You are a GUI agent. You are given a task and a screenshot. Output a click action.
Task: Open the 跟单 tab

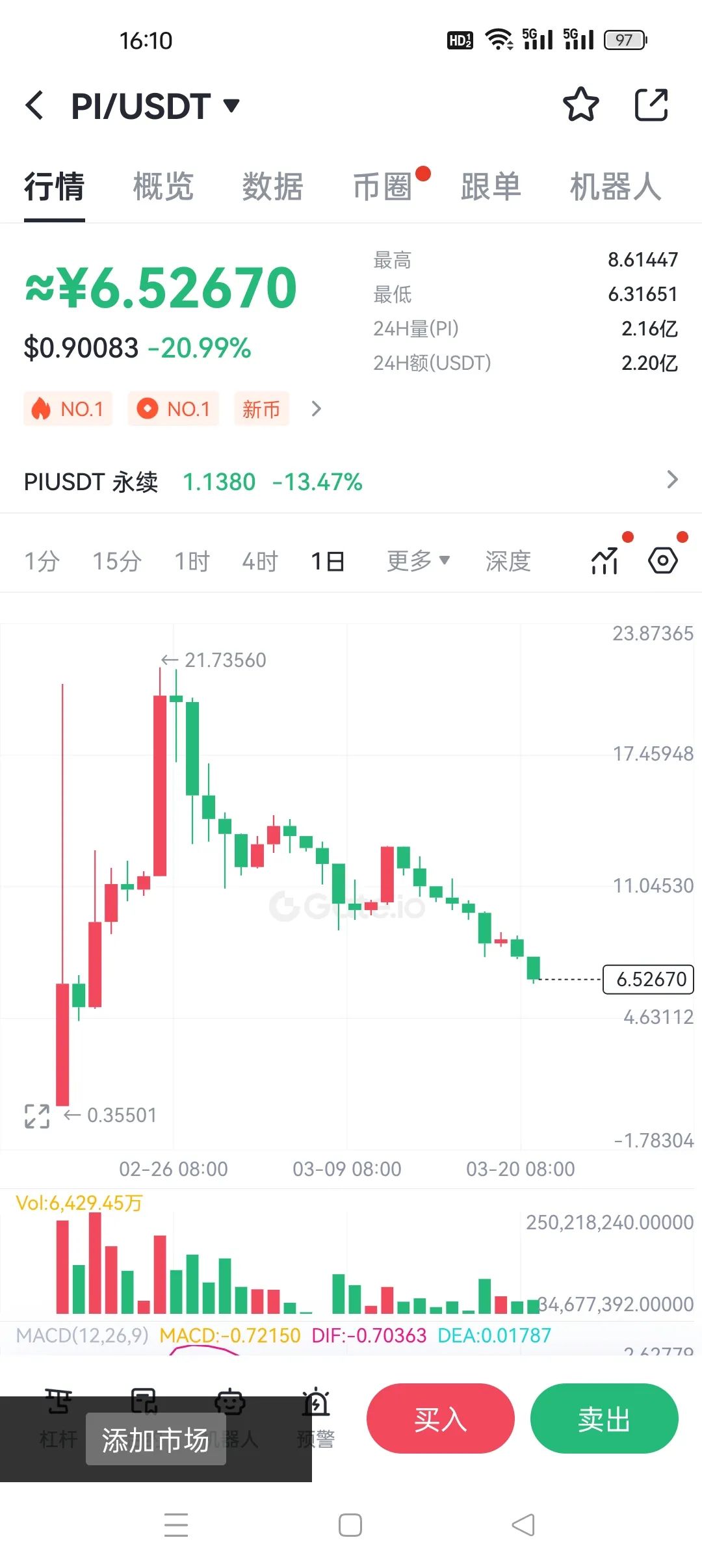click(x=491, y=187)
